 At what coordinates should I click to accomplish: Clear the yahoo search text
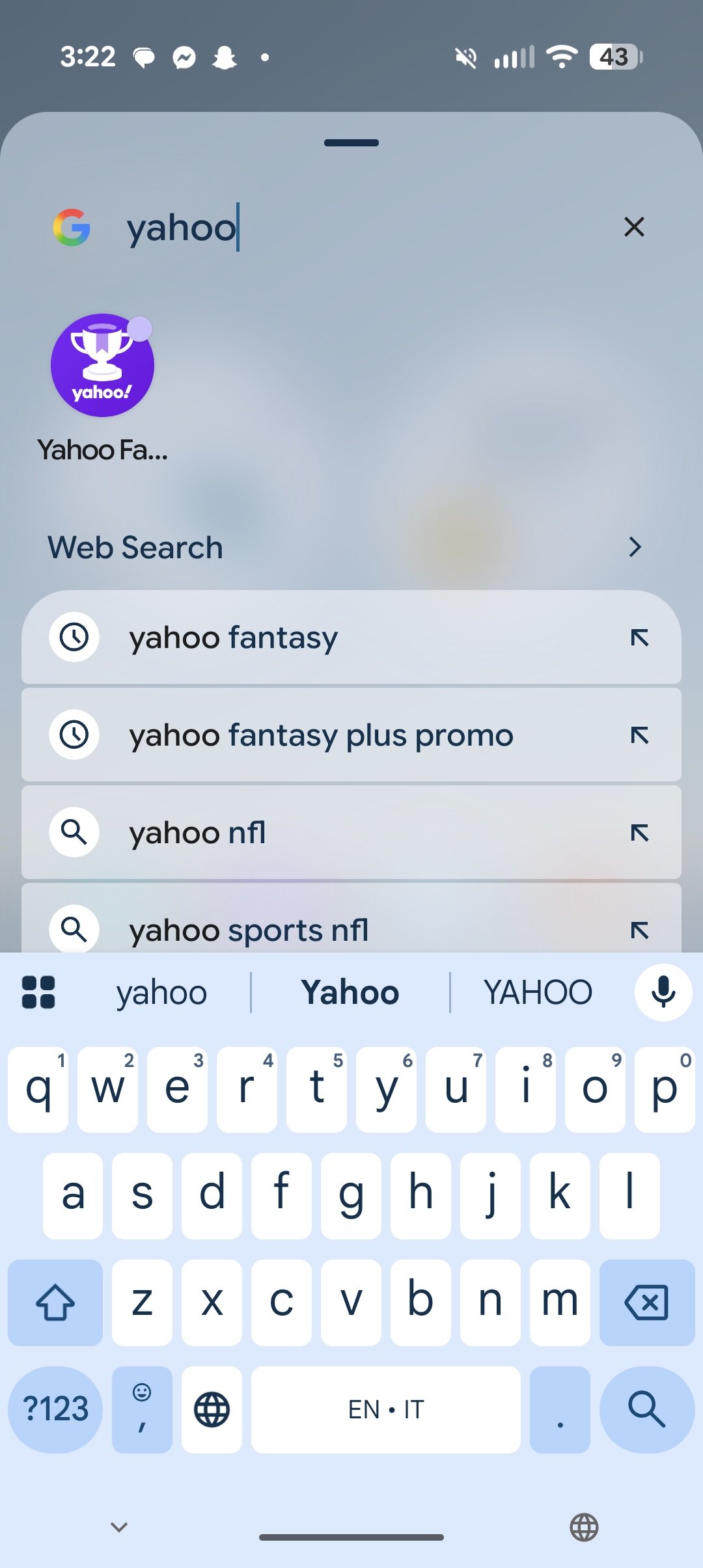pos(634,227)
